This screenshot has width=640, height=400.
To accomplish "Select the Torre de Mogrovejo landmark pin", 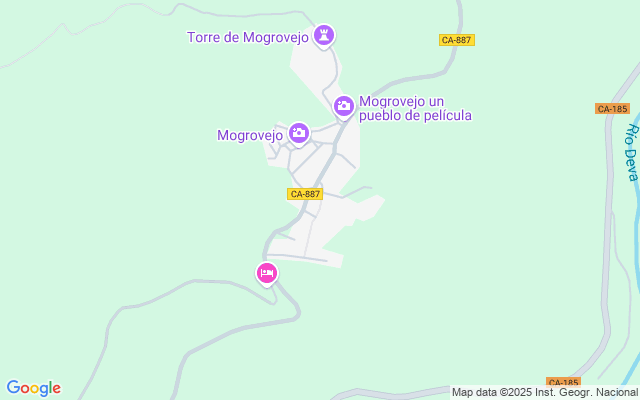I will [x=324, y=37].
